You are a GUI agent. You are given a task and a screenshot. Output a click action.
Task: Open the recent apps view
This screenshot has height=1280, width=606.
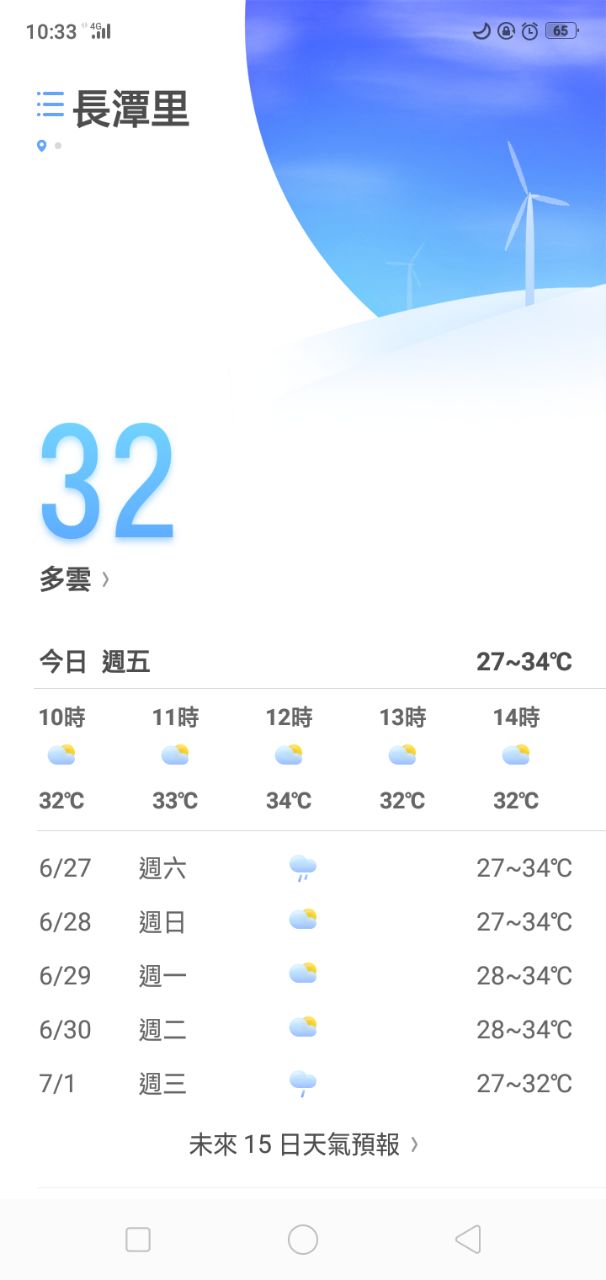pyautogui.click(x=138, y=1239)
